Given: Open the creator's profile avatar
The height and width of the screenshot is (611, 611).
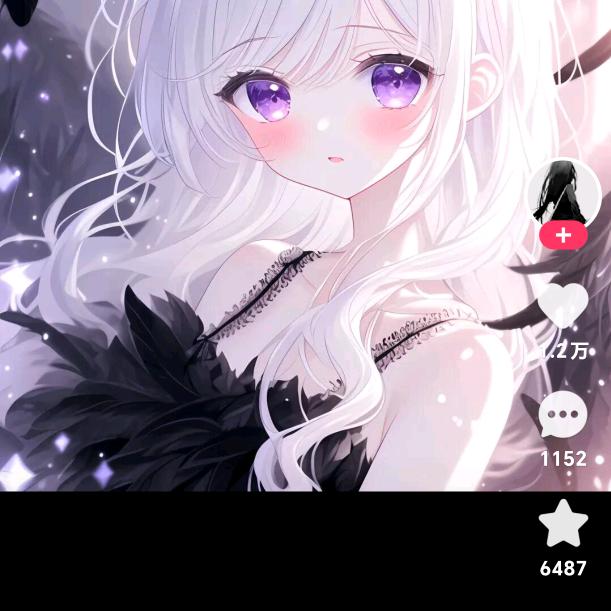Looking at the screenshot, I should tap(563, 194).
